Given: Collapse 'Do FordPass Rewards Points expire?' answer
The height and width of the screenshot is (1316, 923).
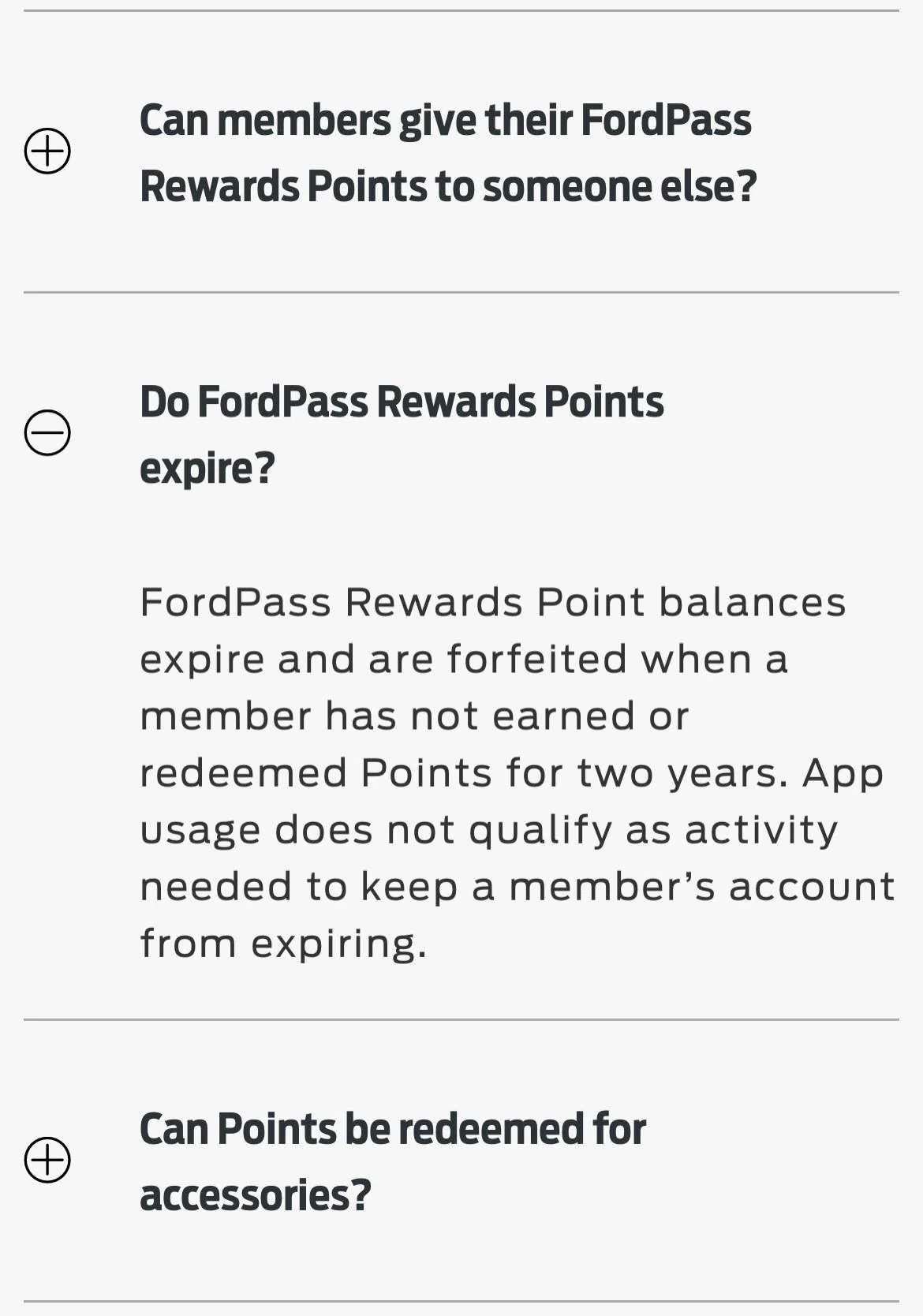Looking at the screenshot, I should [47, 433].
